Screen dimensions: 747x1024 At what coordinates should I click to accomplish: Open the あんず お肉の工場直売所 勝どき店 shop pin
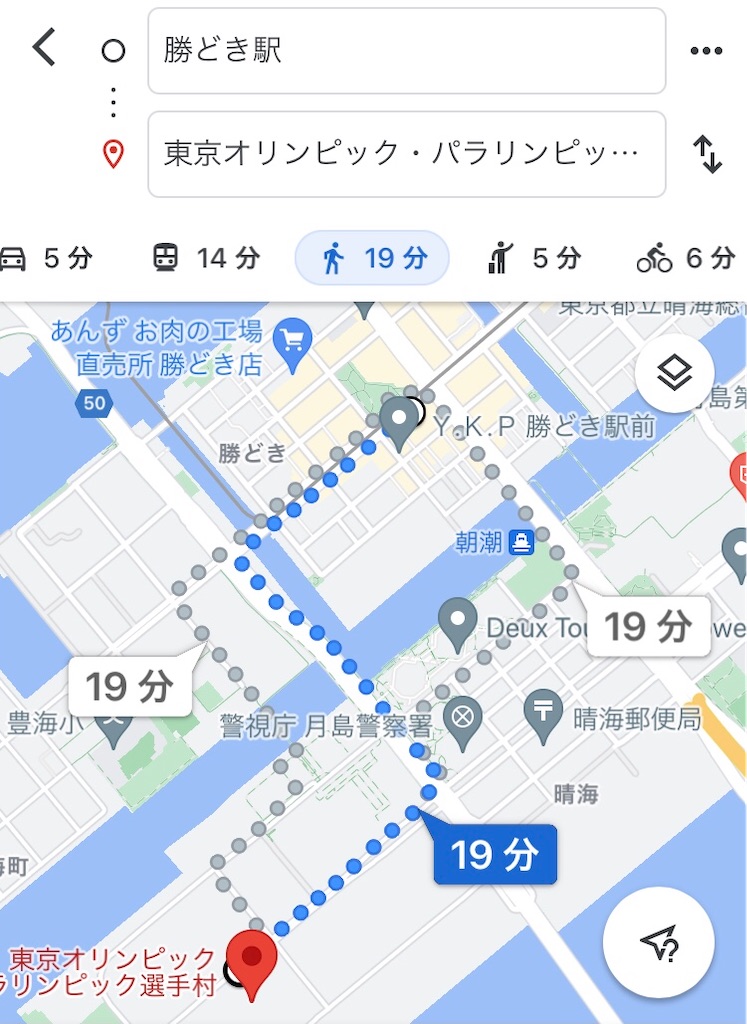click(293, 341)
